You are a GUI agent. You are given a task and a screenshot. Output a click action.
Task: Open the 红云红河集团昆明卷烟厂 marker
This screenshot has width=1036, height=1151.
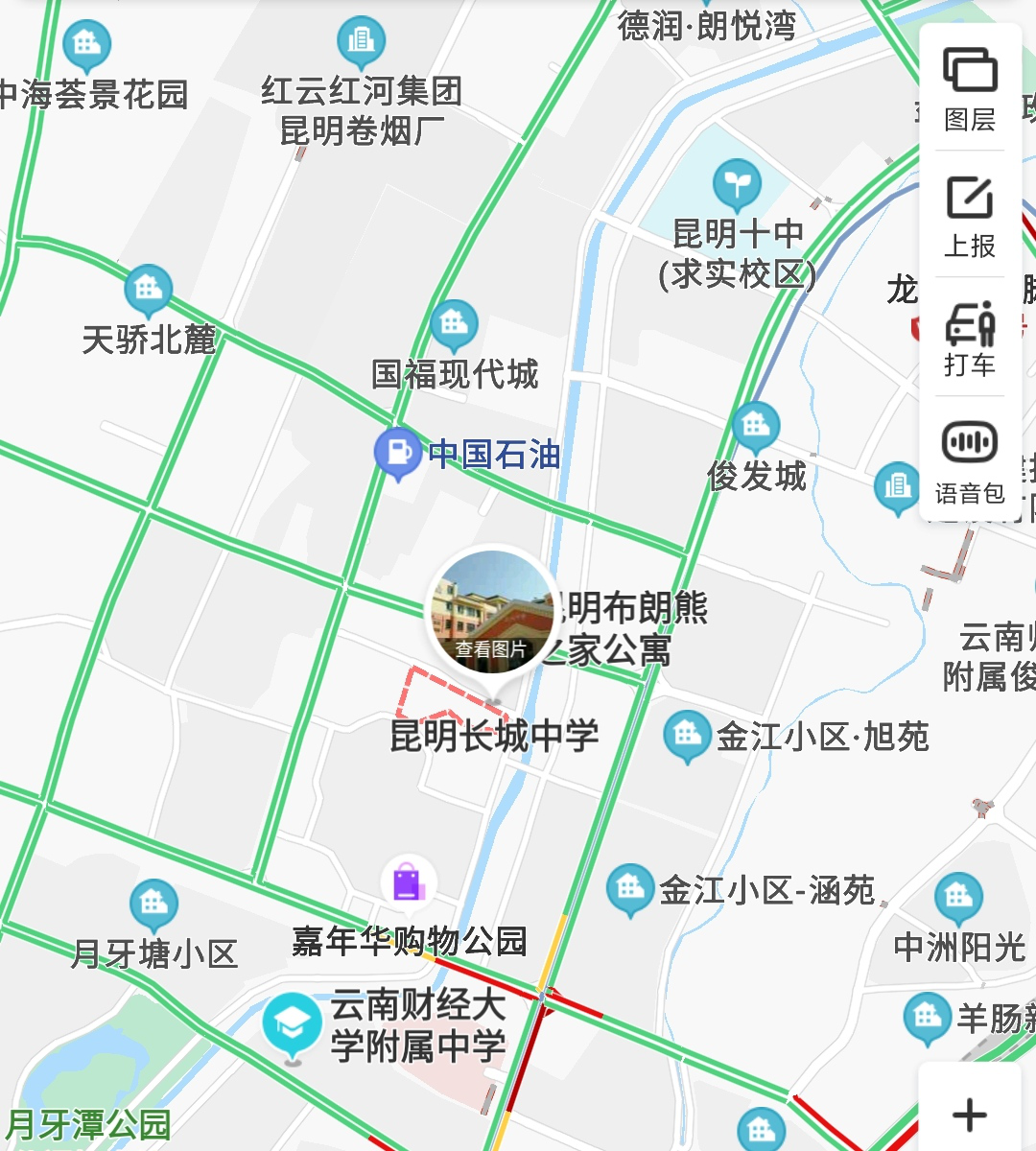click(x=361, y=42)
